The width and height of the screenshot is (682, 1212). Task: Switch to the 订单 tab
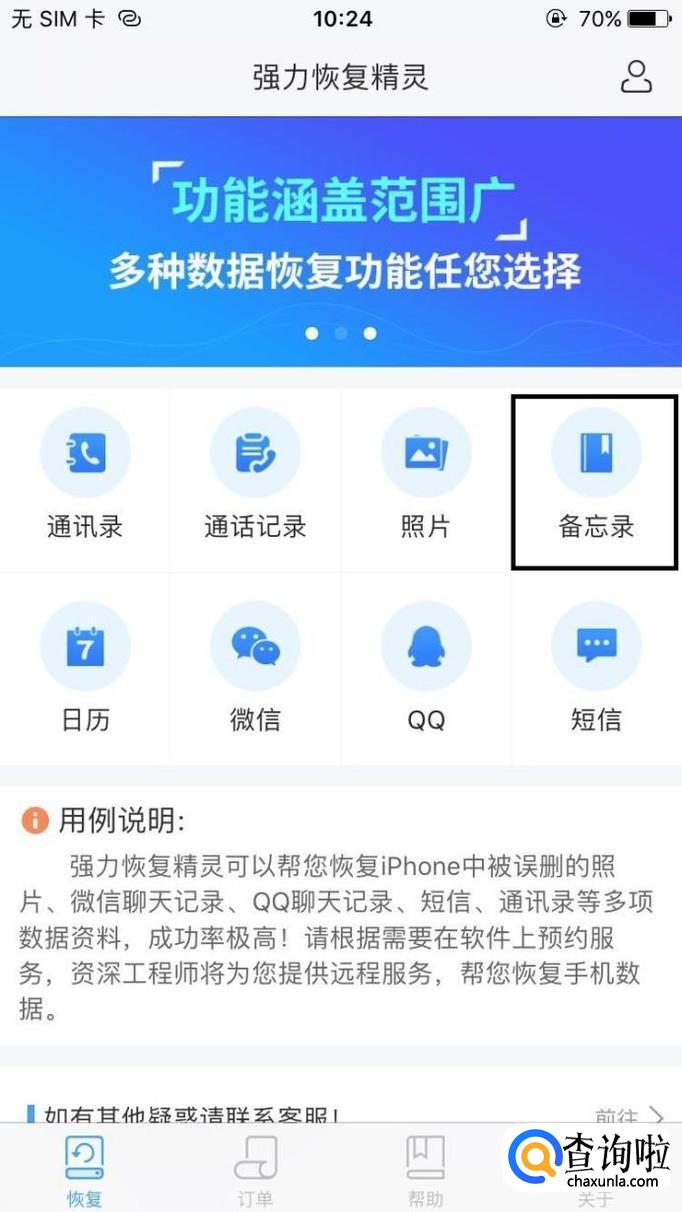click(255, 1170)
